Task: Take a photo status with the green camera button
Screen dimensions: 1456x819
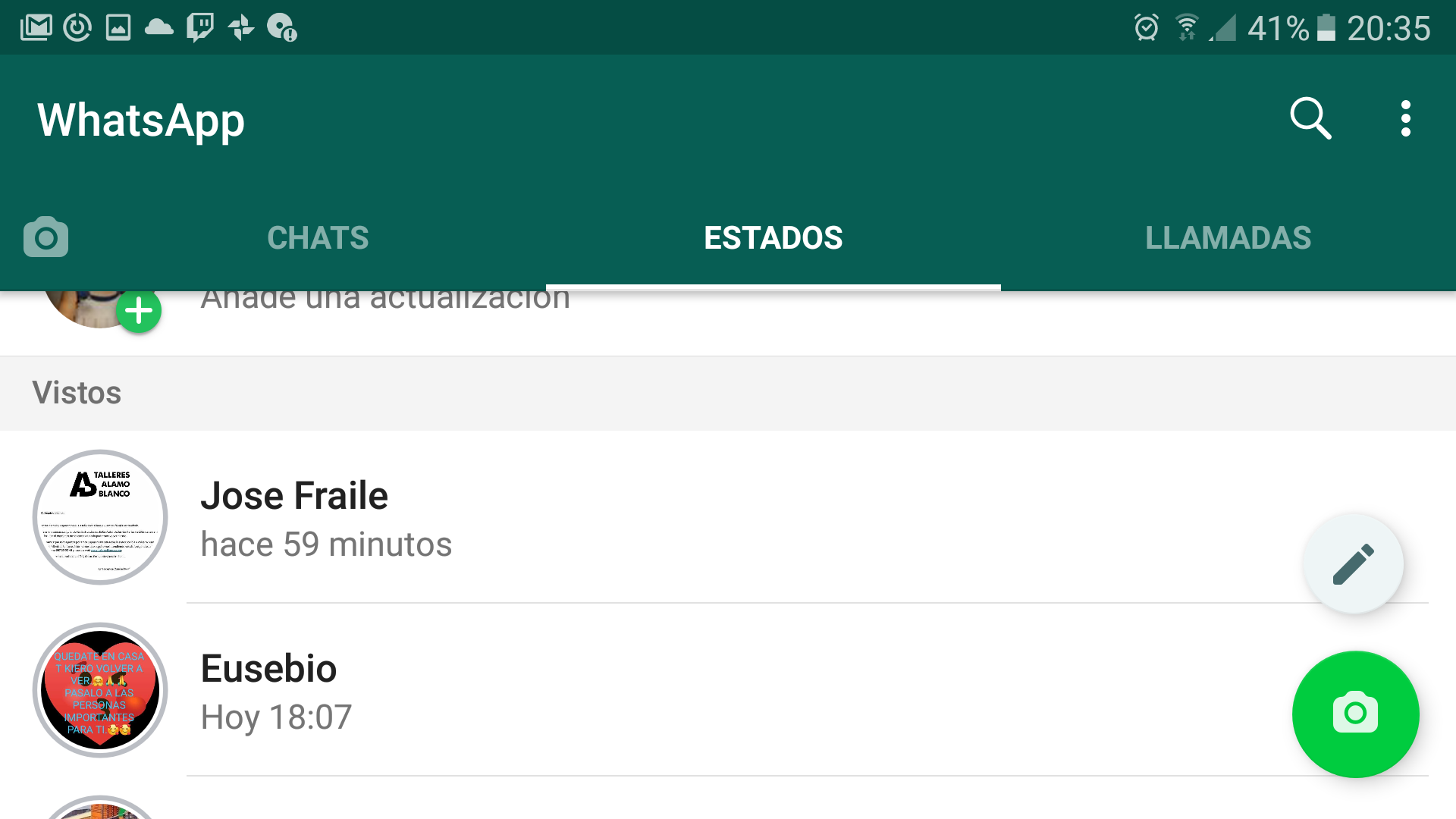Action: point(1355,714)
